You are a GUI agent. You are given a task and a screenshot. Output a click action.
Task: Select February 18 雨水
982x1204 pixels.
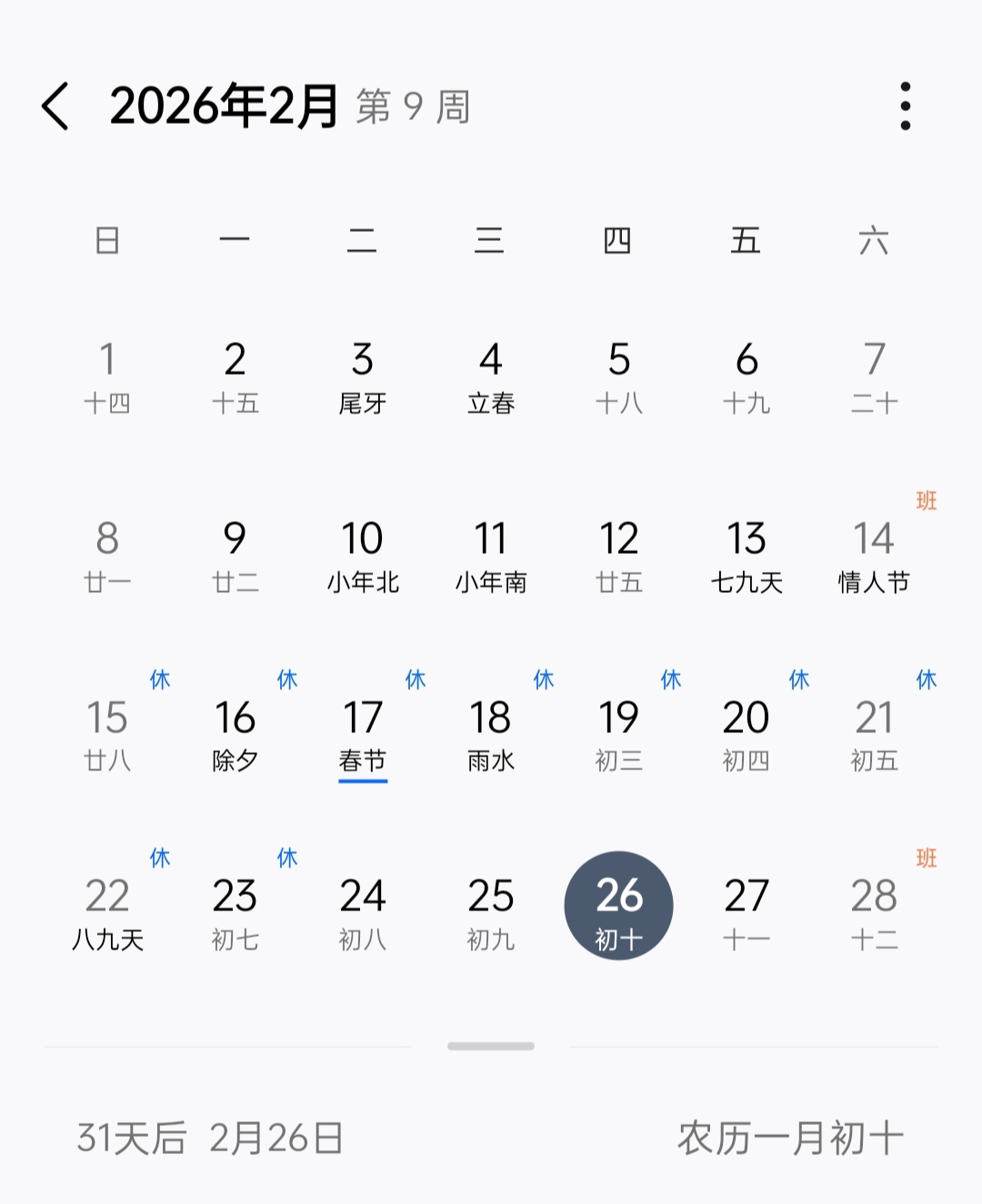[491, 734]
